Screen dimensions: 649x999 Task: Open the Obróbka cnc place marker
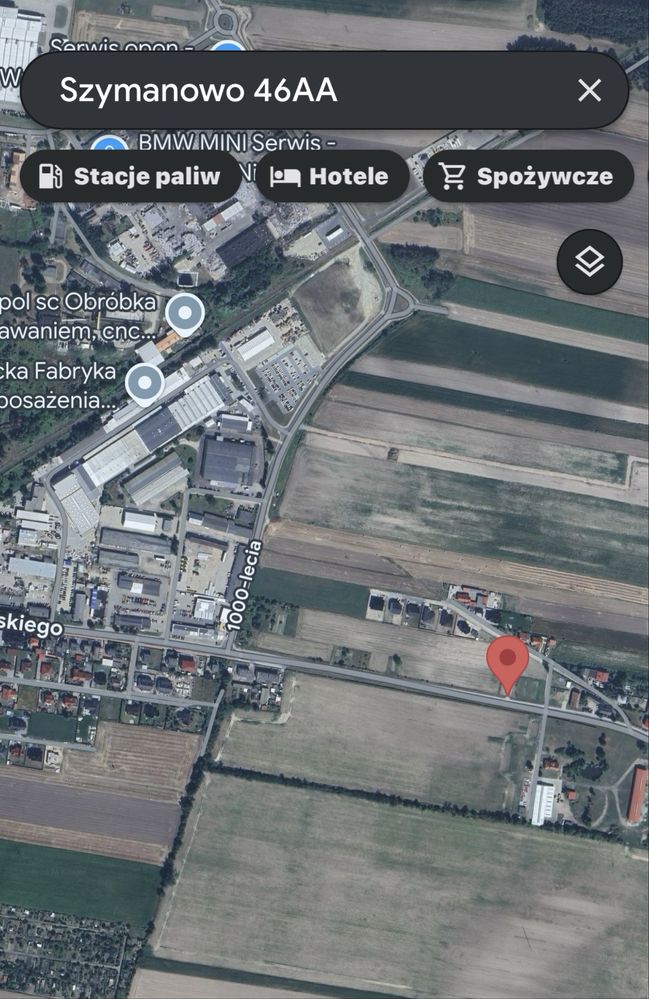pyautogui.click(x=184, y=315)
